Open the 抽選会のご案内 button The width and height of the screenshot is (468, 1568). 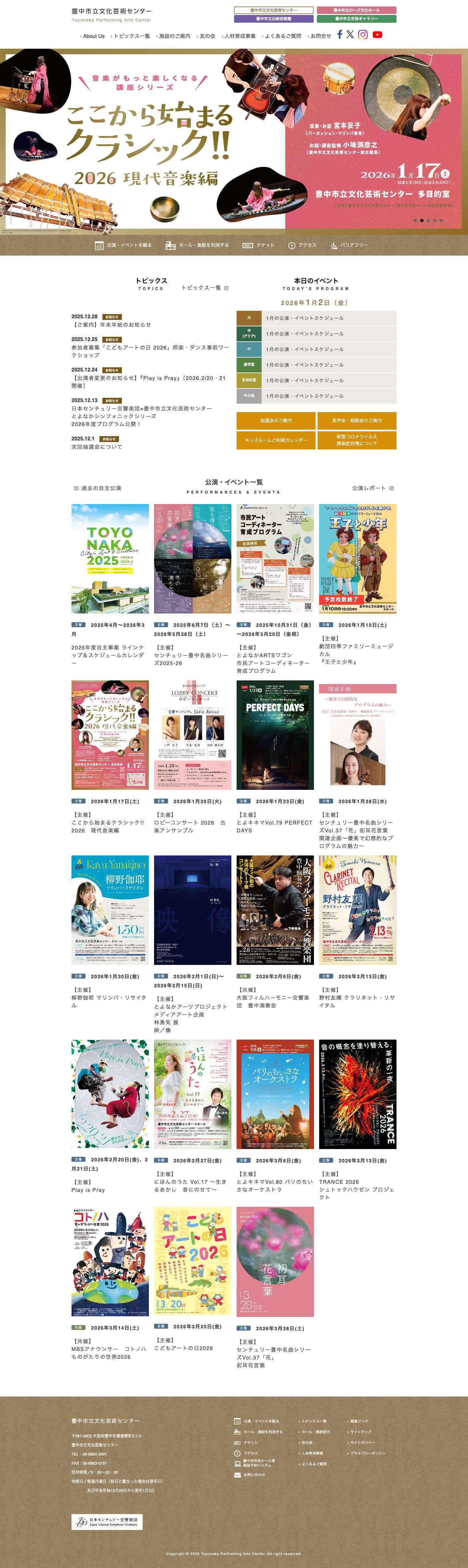point(276,421)
